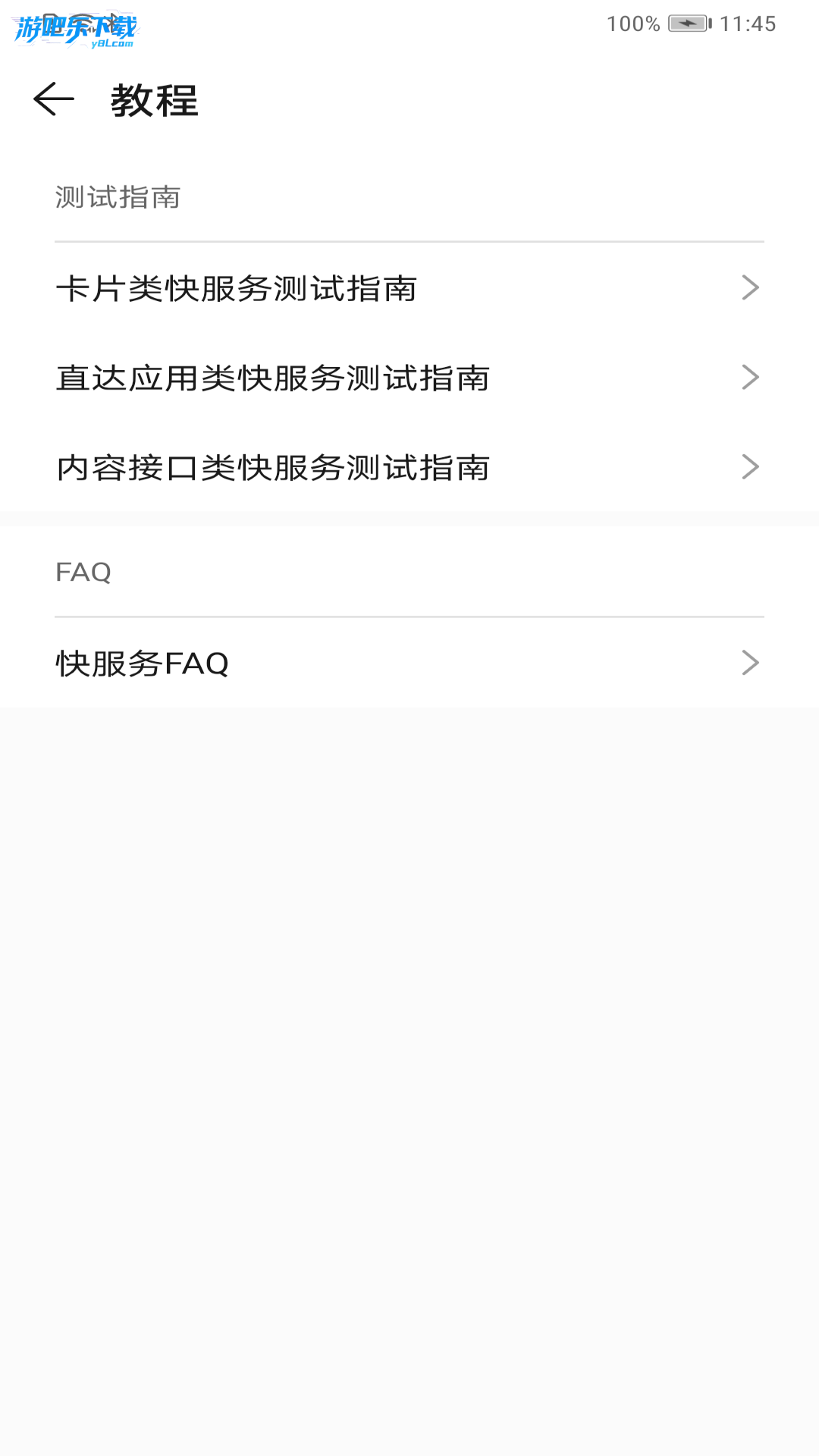The image size is (819, 1456).
Task: Open 直达应用类快服务测试指南
Action: (409, 378)
